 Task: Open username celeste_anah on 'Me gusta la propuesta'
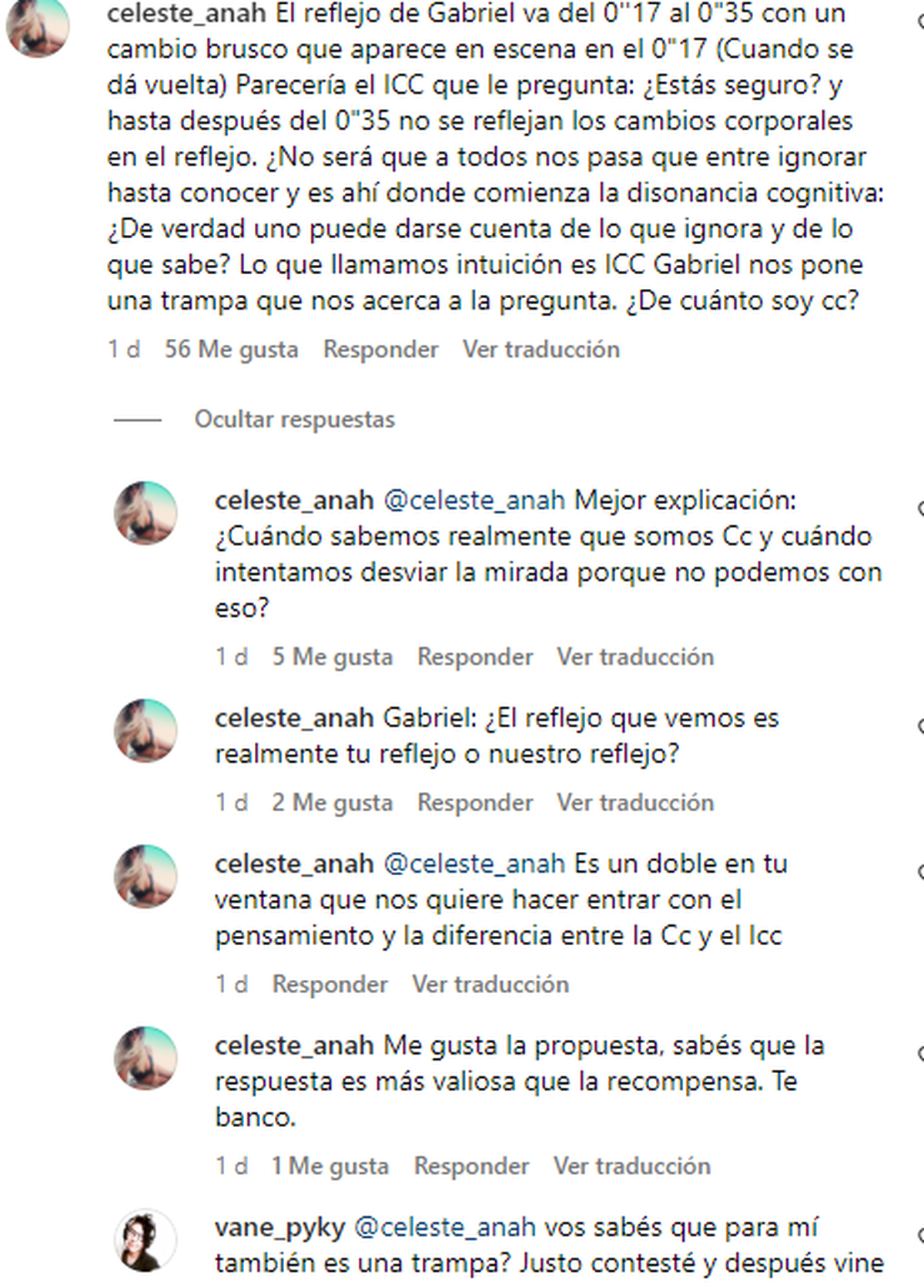click(294, 1046)
